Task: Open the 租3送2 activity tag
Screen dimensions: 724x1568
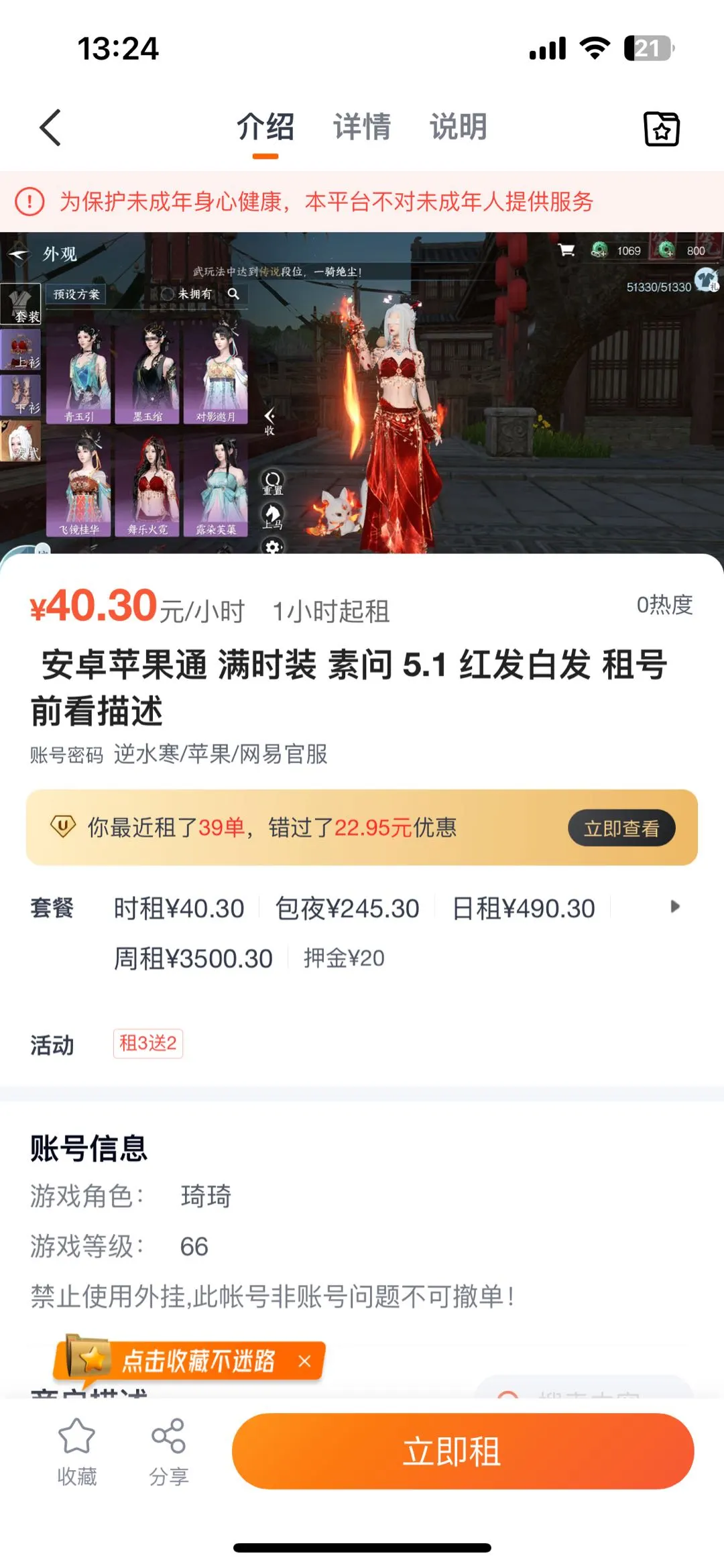Action: (148, 1044)
